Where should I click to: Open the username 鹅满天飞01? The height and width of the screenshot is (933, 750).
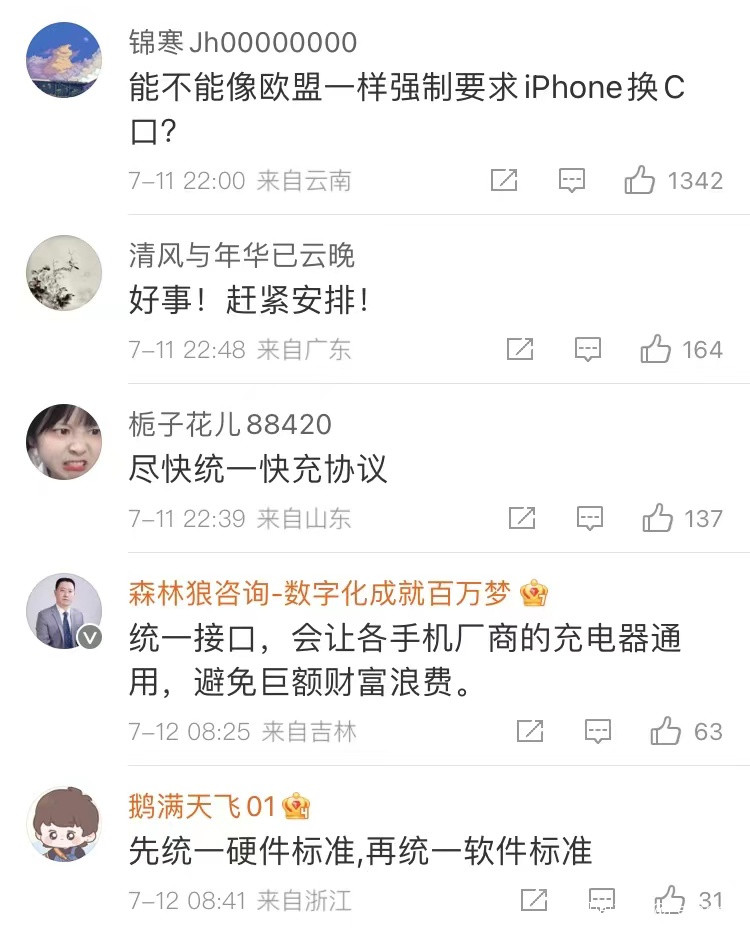[201, 806]
